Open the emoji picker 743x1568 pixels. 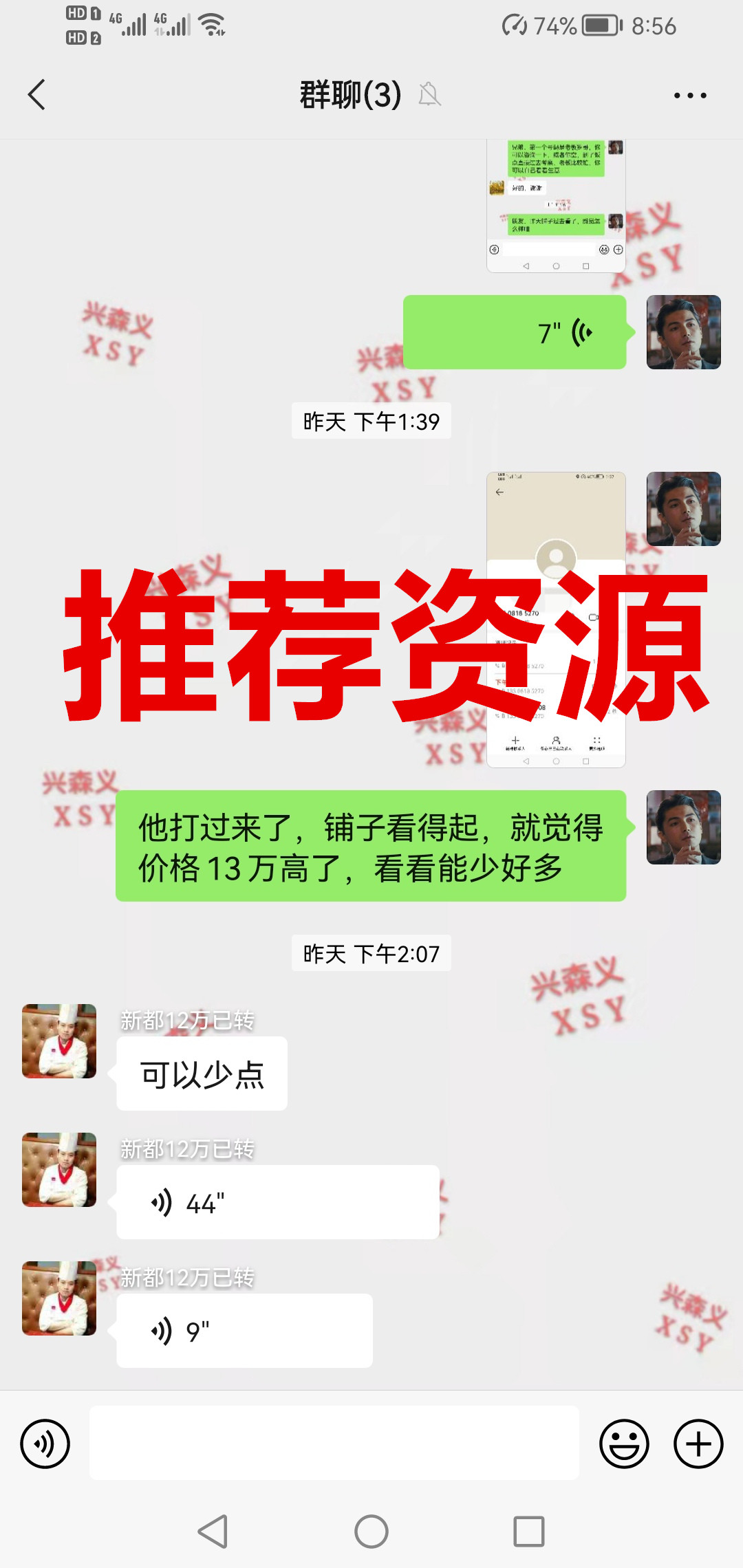coord(624,1444)
